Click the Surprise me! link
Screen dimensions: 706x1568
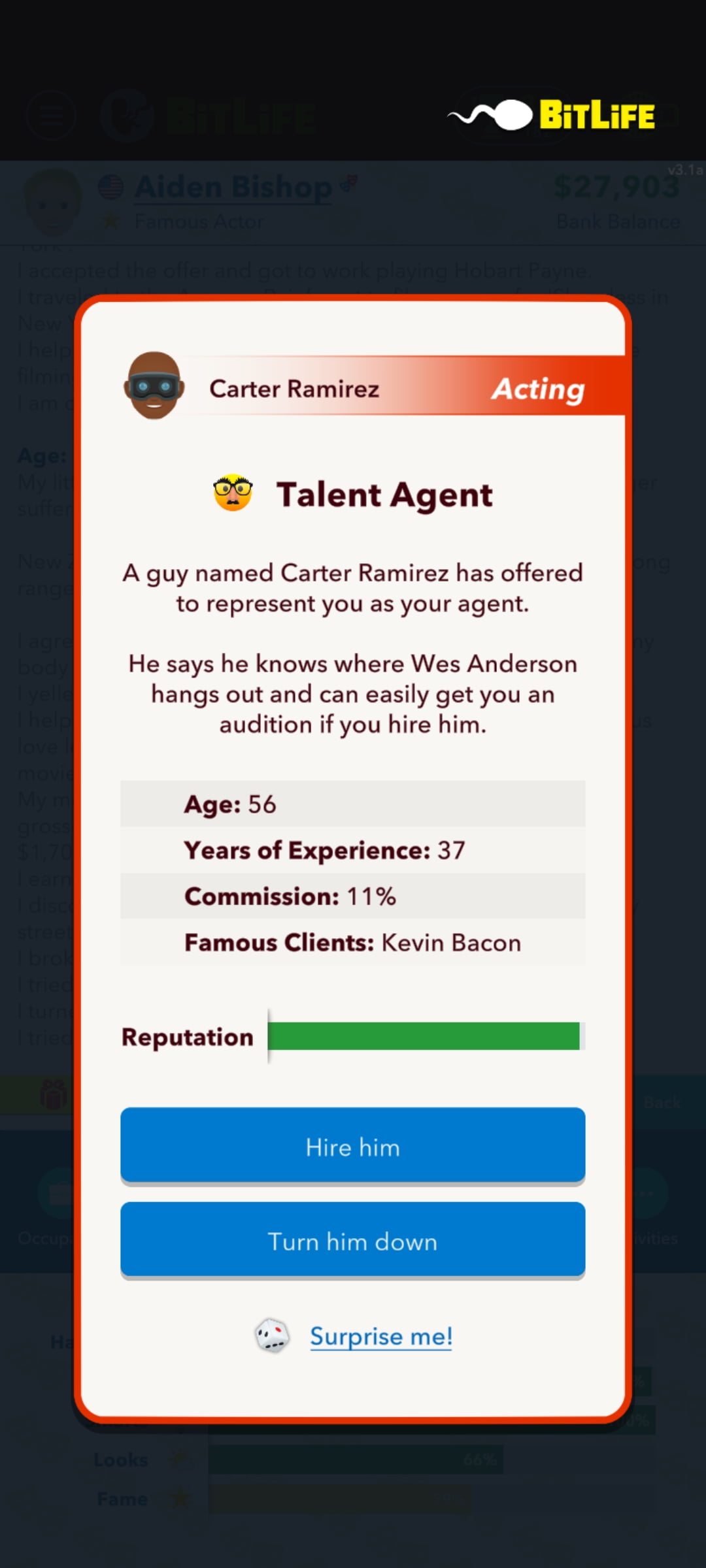[381, 1337]
